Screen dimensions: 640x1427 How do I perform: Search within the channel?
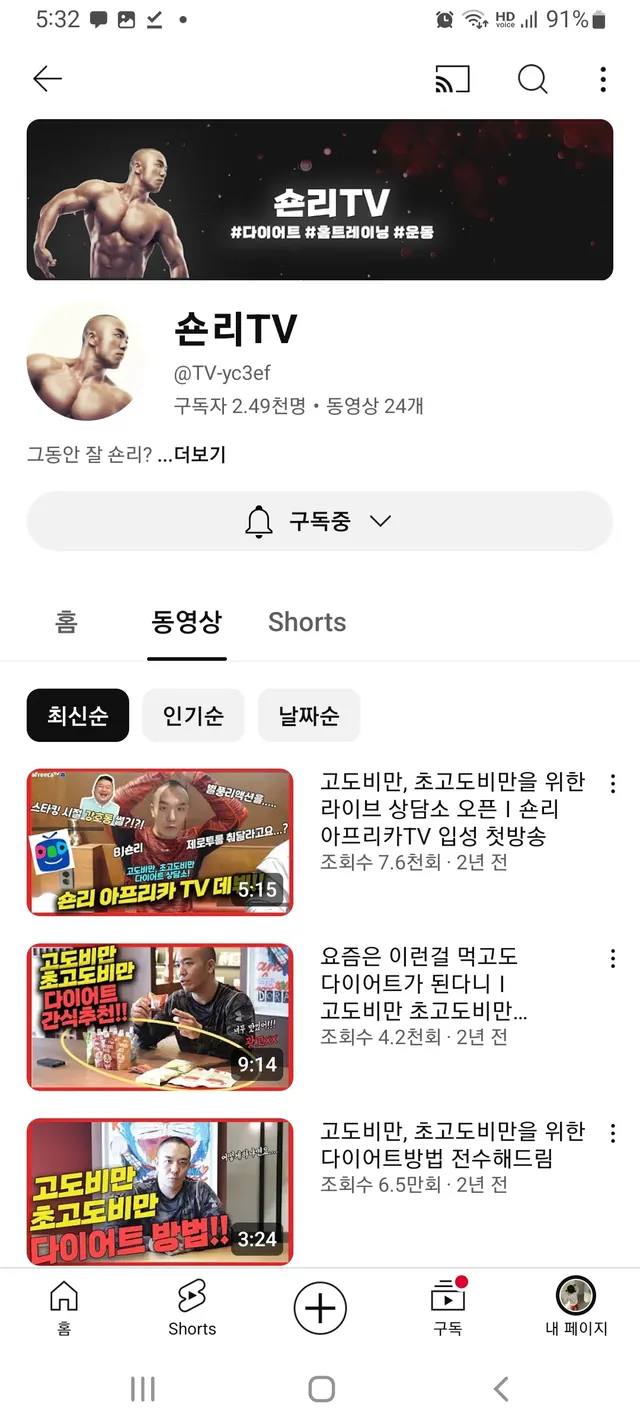pos(532,79)
